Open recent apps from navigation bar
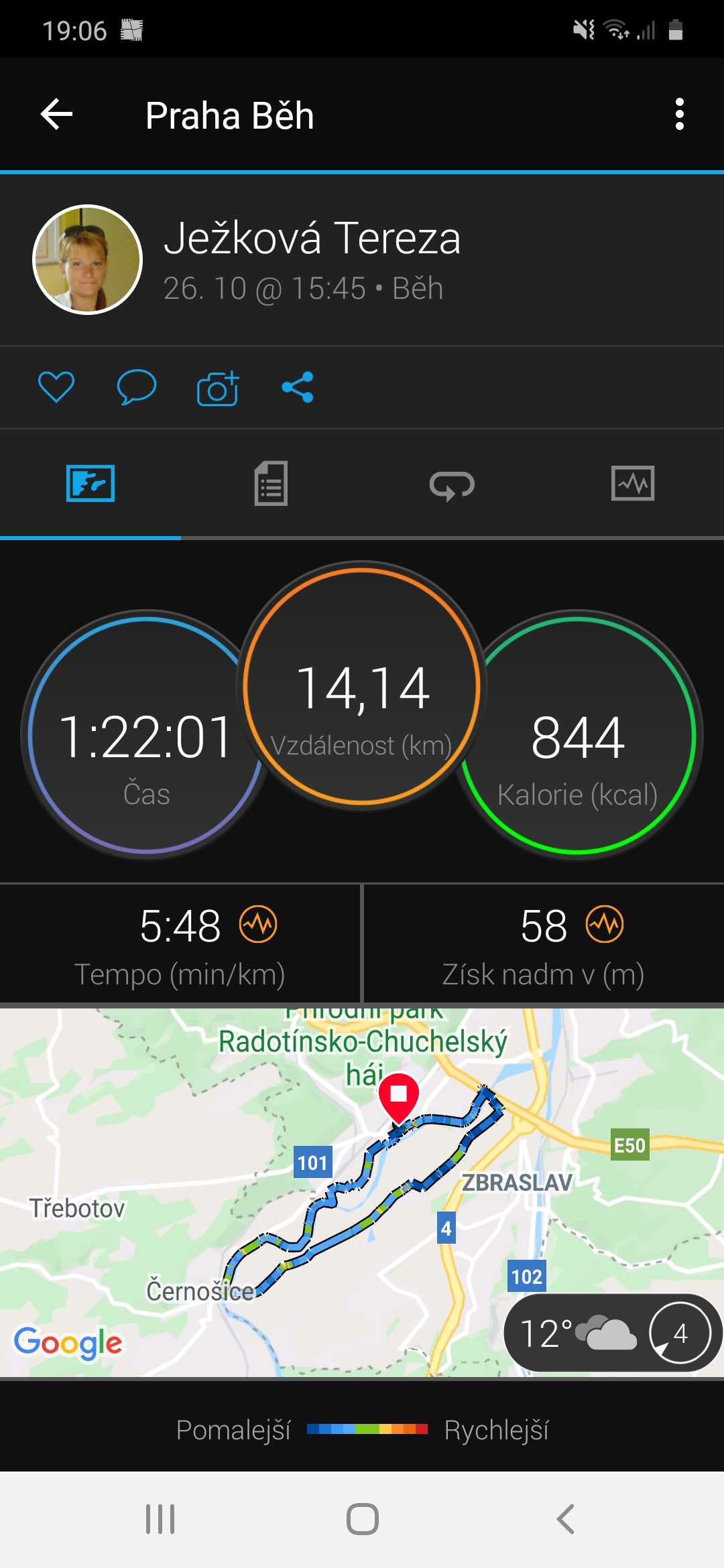Viewport: 724px width, 1568px height. coord(160,1519)
